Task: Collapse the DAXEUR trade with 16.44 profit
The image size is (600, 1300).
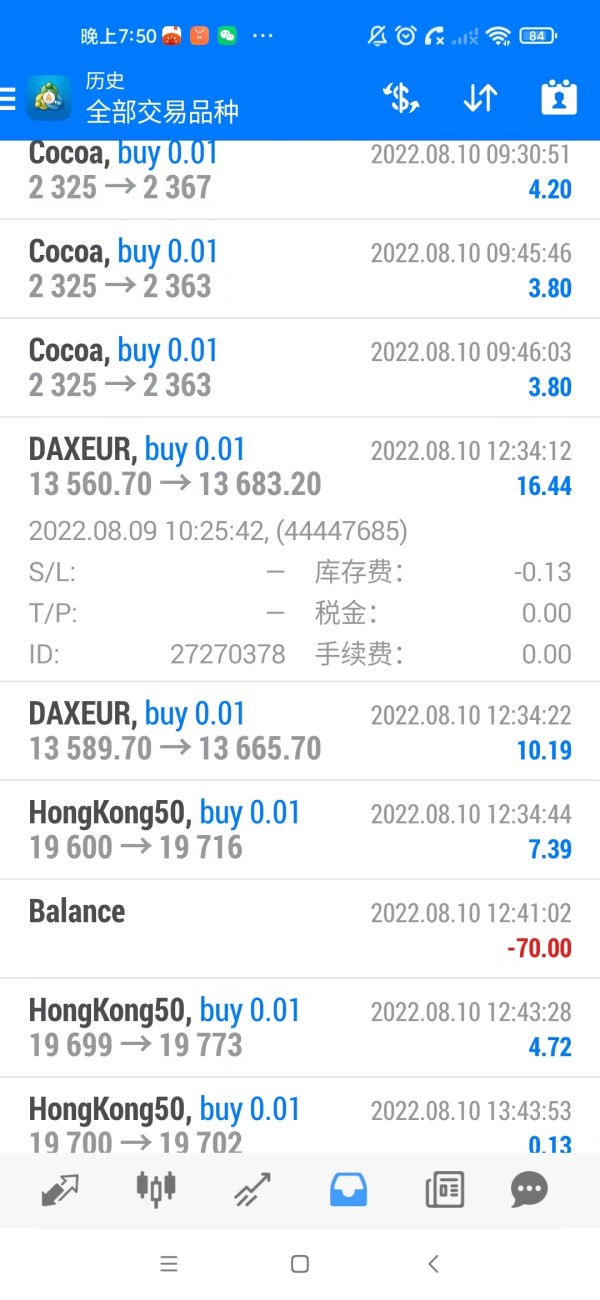Action: click(300, 467)
